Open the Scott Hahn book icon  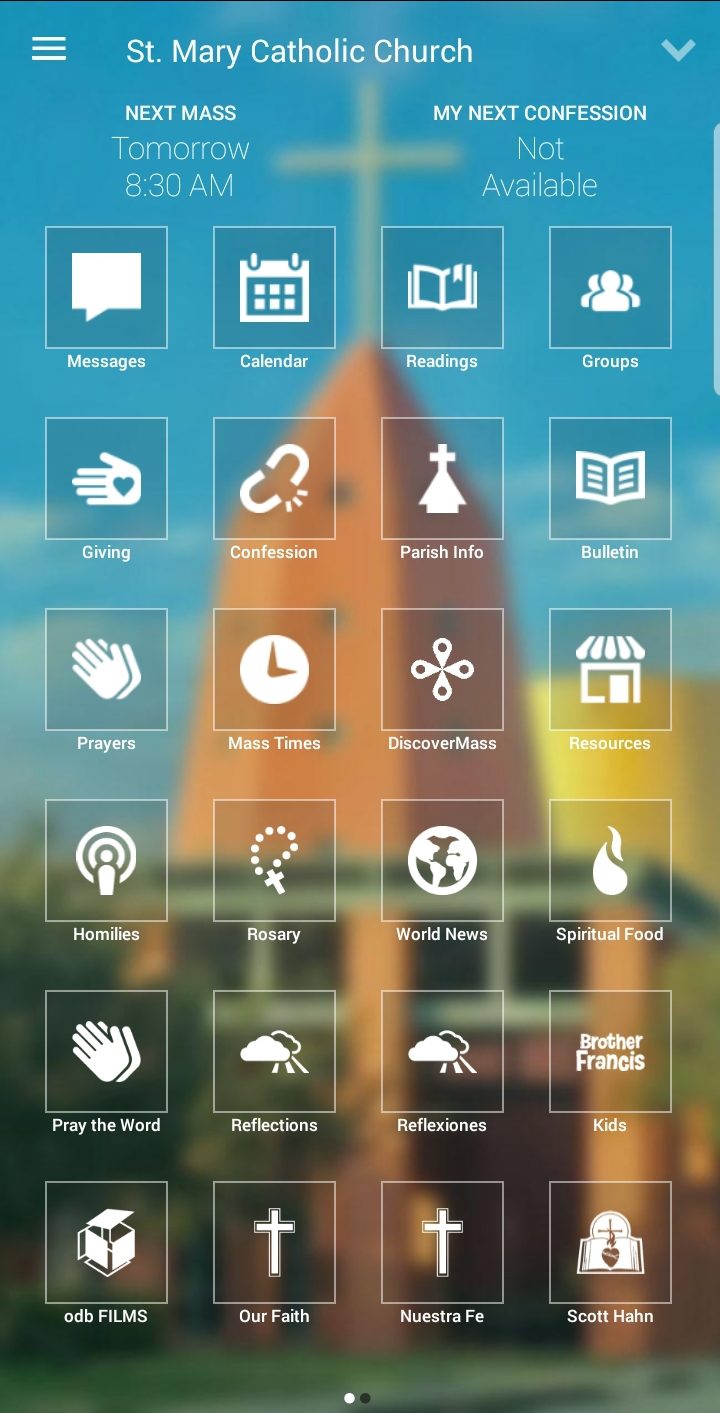tap(610, 1242)
